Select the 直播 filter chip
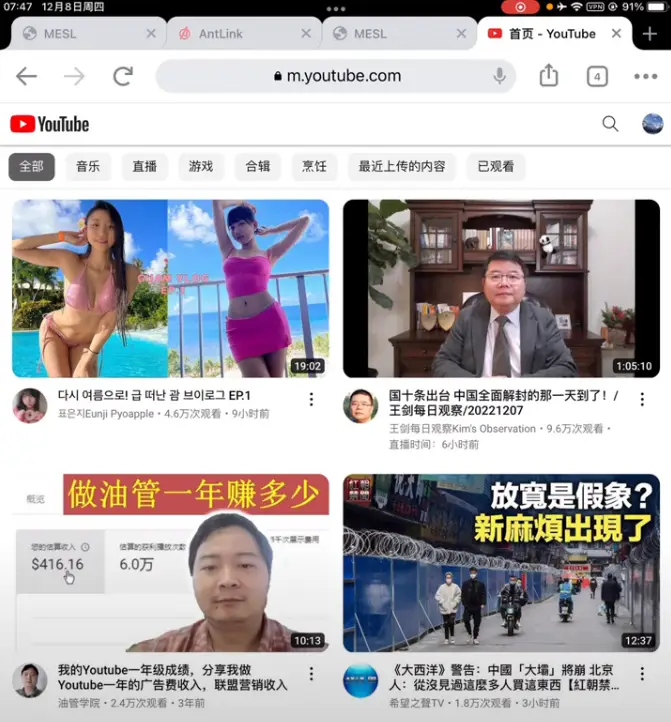671x722 pixels. [x=145, y=167]
